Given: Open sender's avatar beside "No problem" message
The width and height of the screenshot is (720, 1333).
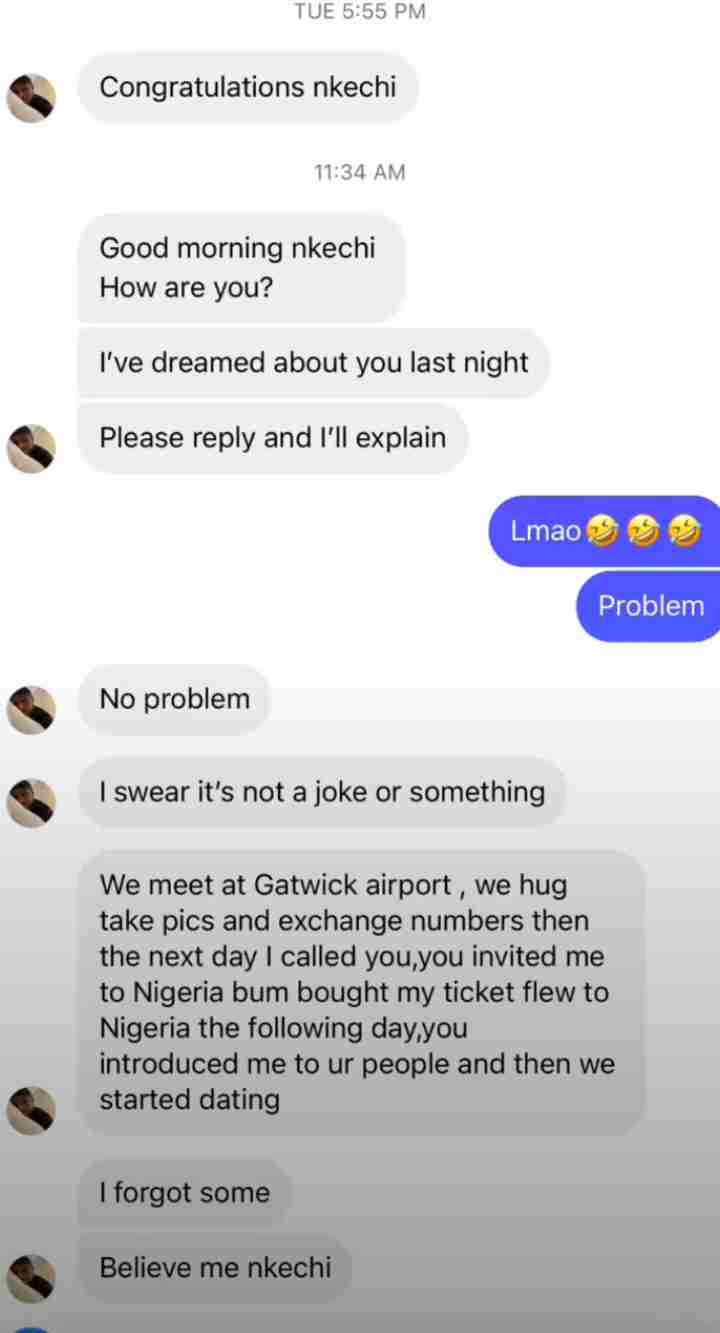Looking at the screenshot, I should (x=31, y=710).
